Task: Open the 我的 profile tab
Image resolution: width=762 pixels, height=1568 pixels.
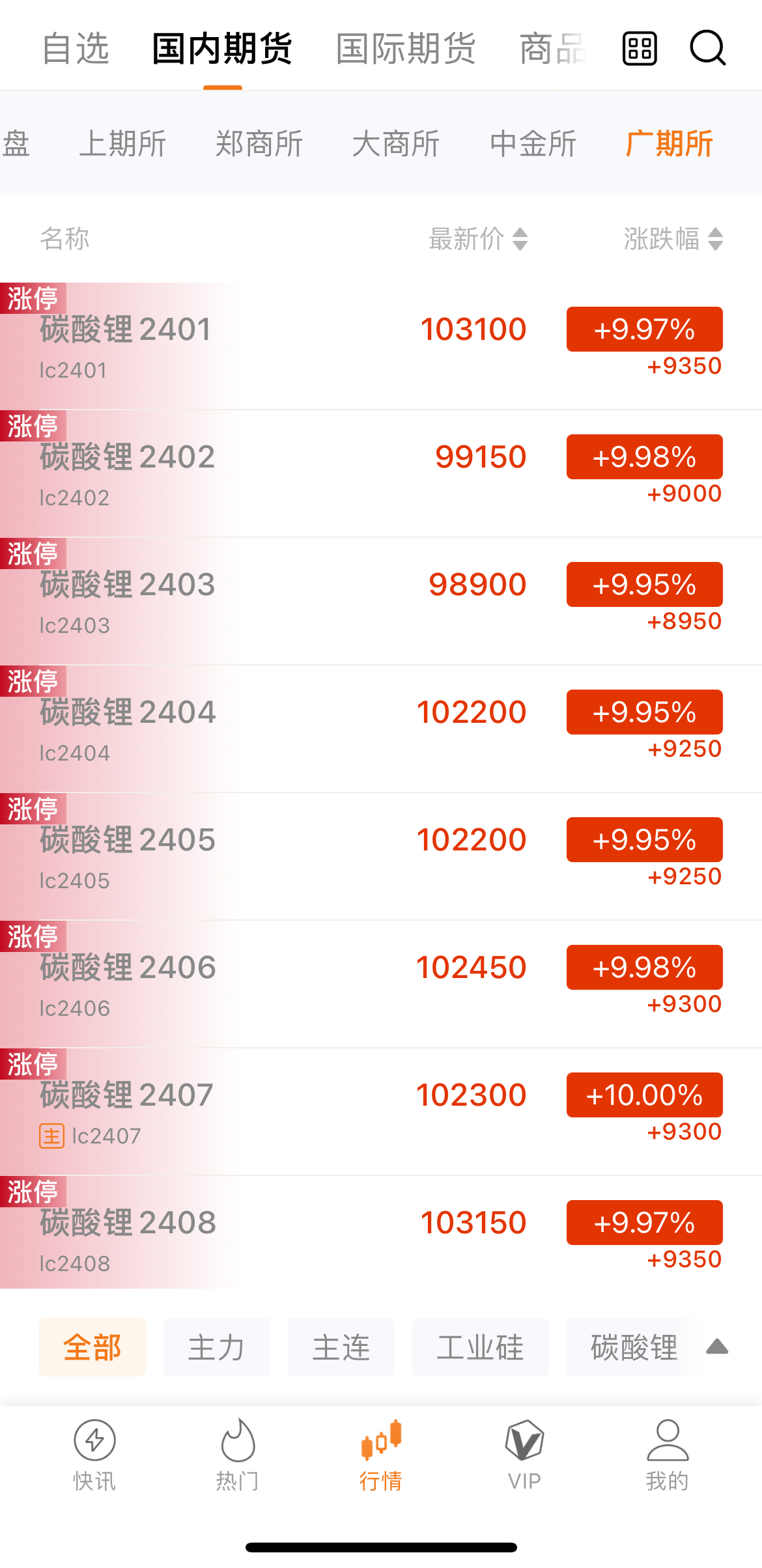Action: tap(668, 1456)
